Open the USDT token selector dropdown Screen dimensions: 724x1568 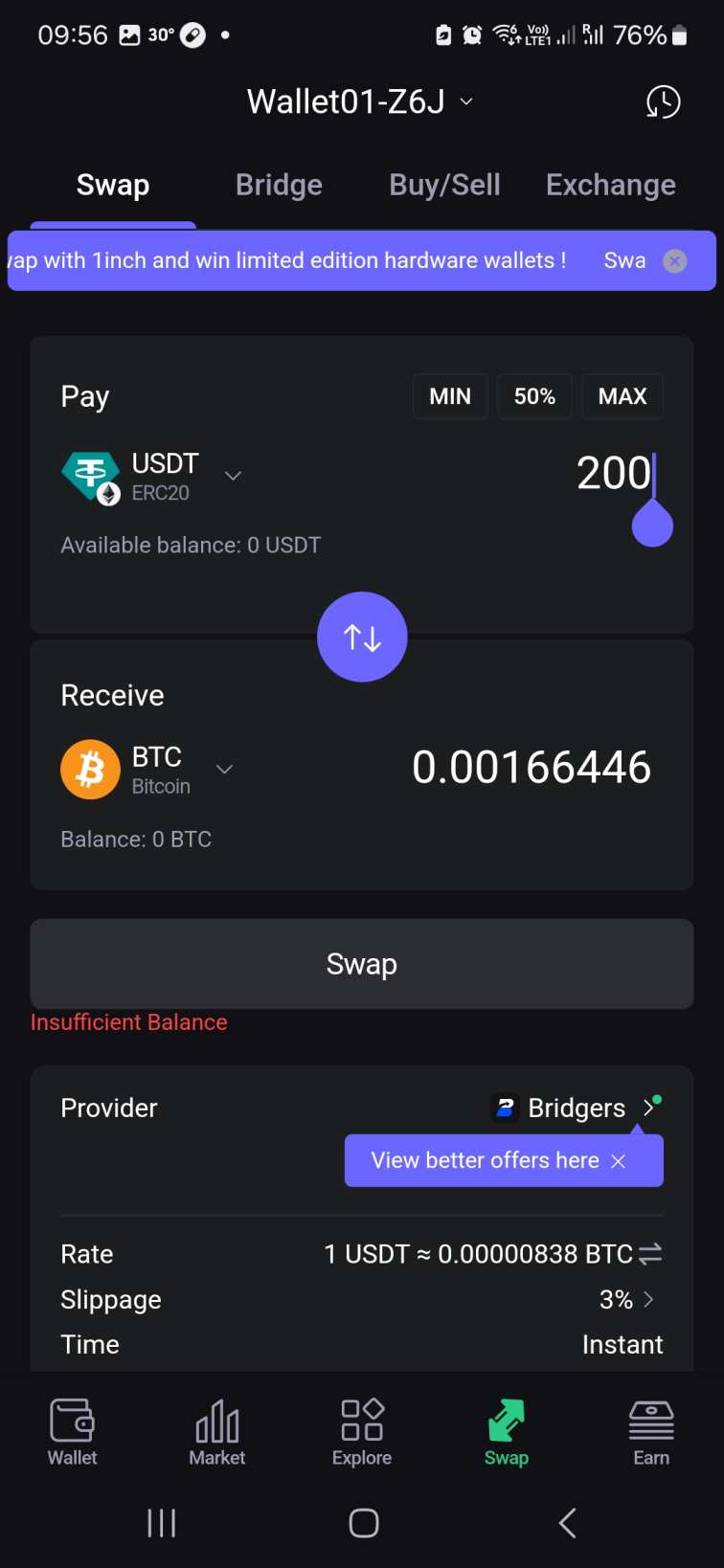[x=233, y=476]
